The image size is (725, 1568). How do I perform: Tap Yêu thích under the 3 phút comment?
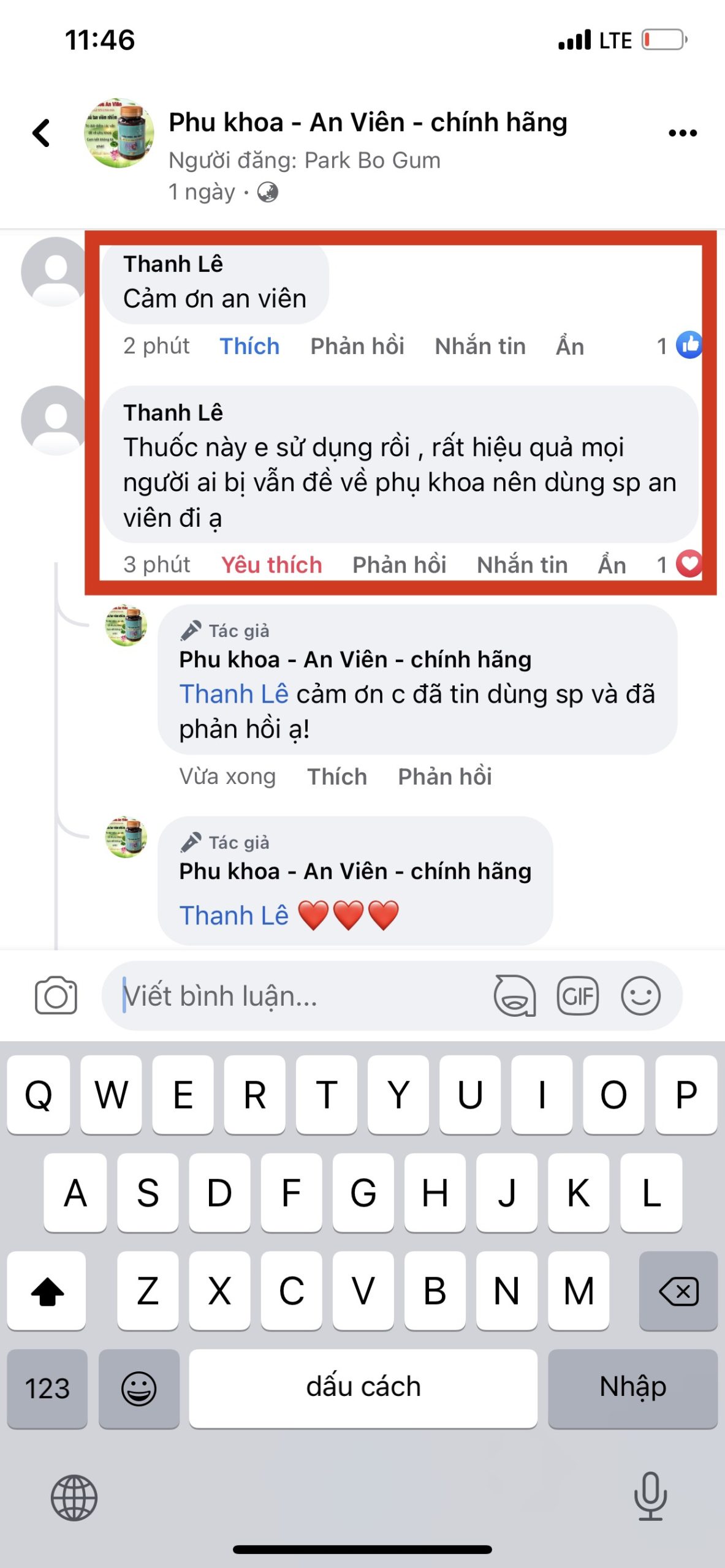[271, 565]
